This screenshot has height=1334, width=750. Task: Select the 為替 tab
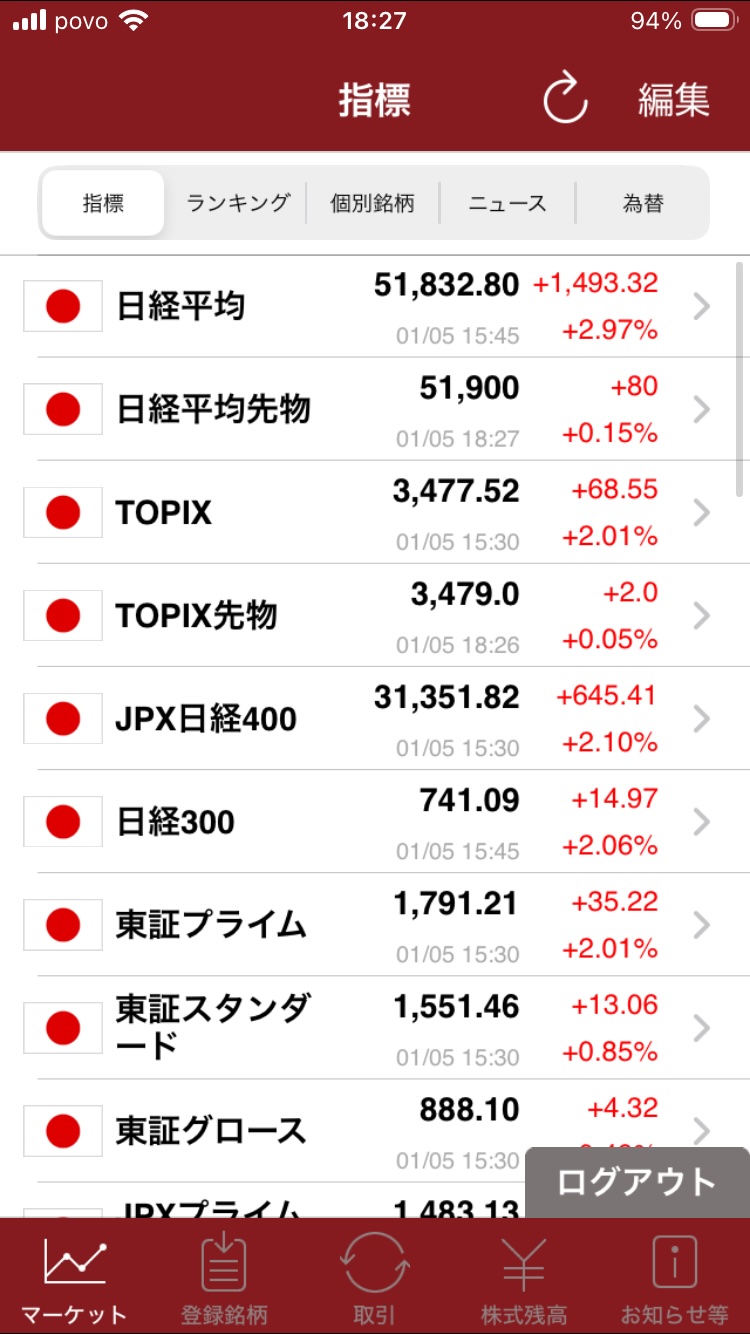(x=642, y=202)
